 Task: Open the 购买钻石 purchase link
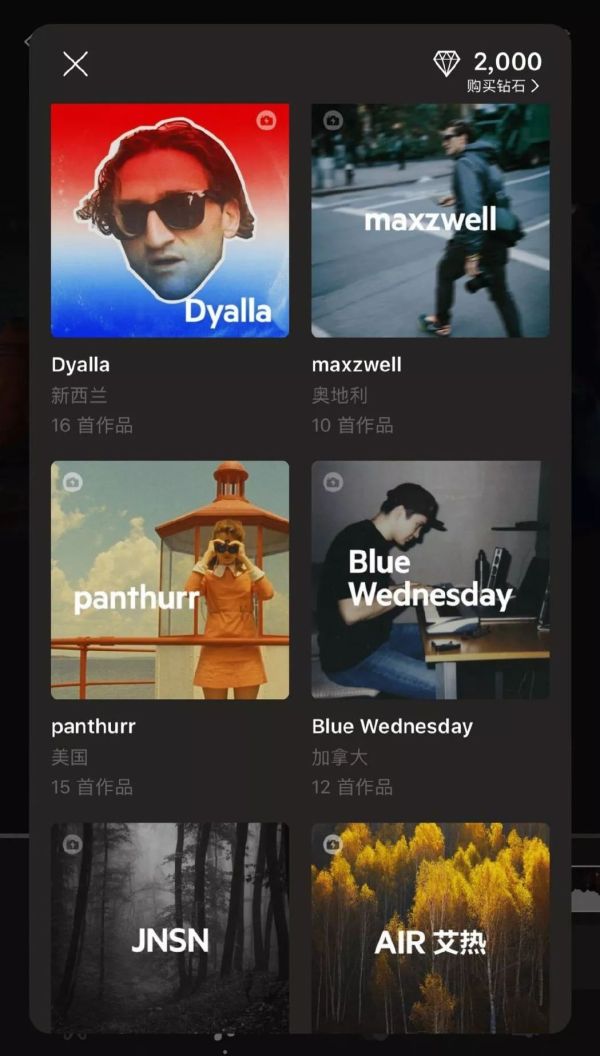point(502,86)
